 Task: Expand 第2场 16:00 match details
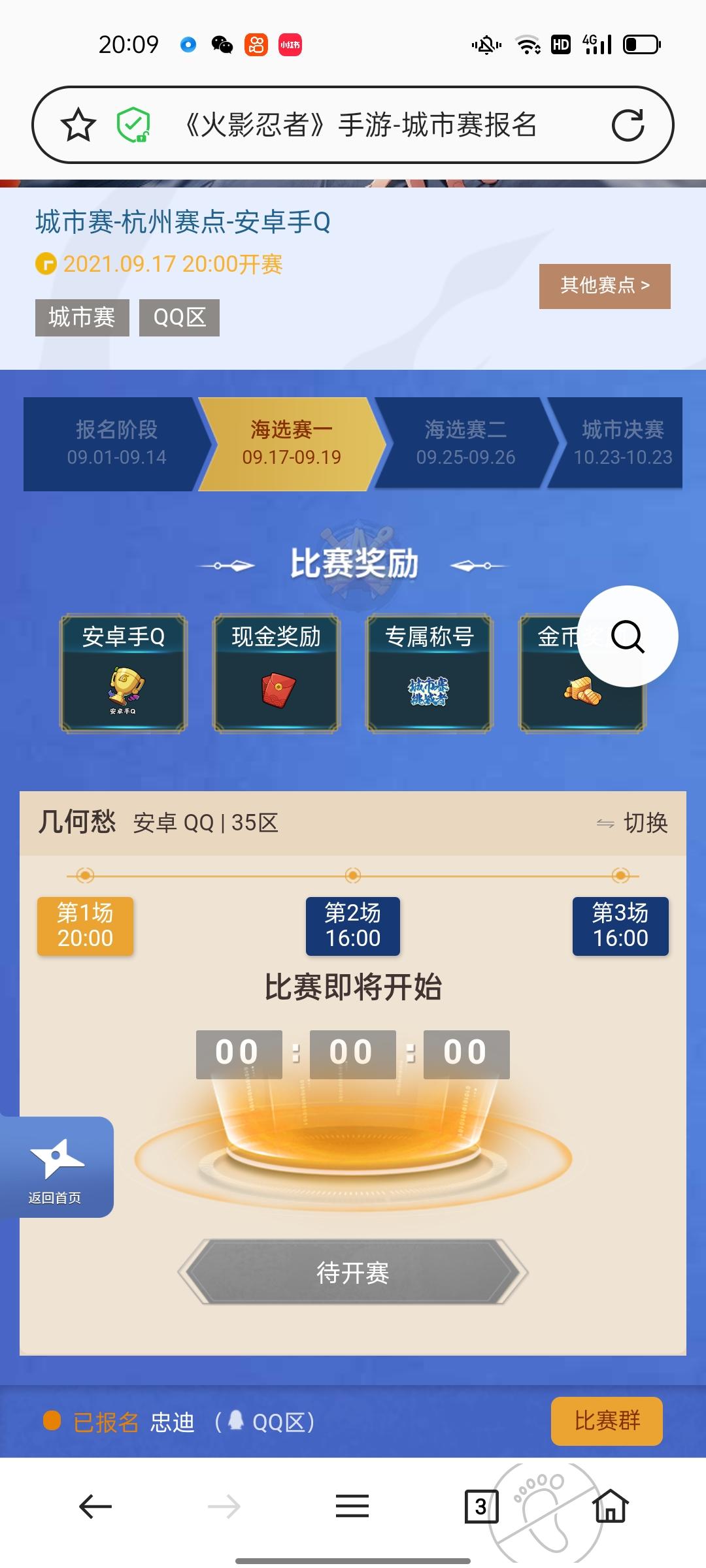352,926
